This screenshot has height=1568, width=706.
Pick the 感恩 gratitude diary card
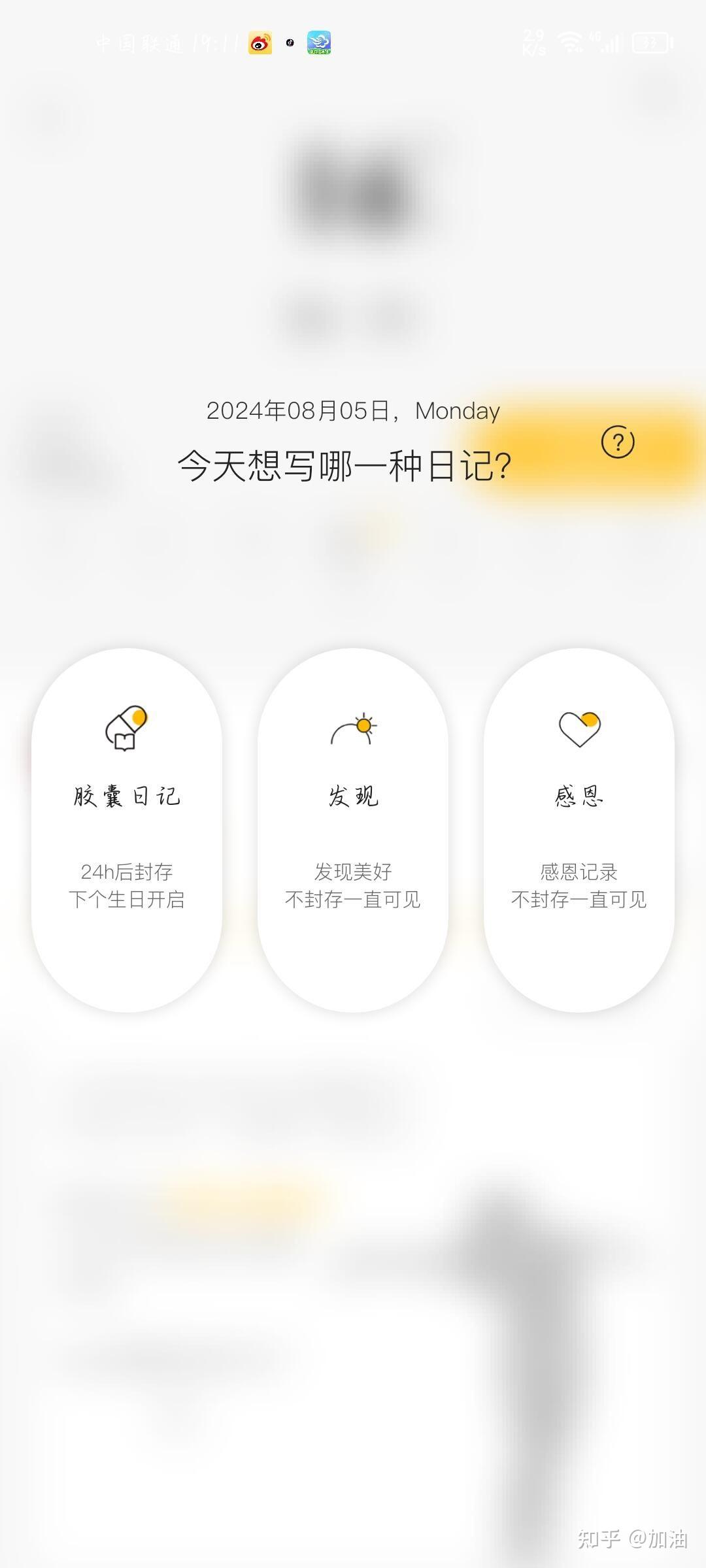(x=579, y=830)
